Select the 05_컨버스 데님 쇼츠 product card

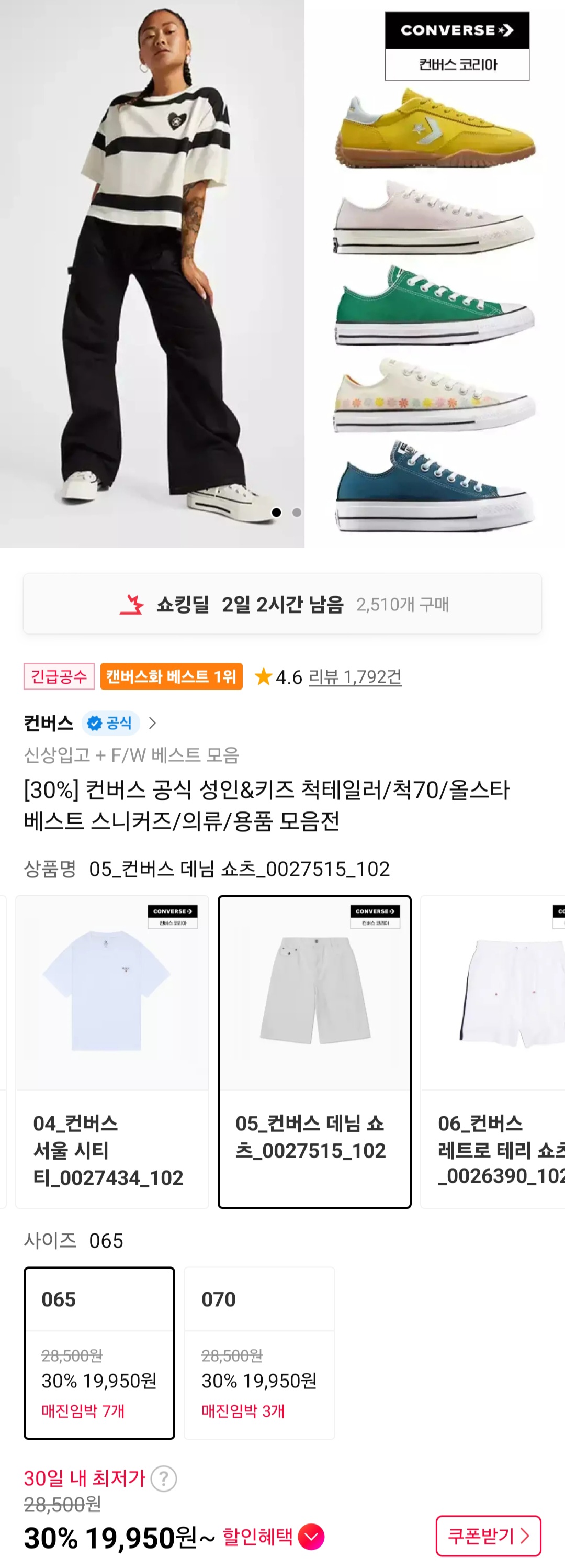click(x=314, y=1051)
